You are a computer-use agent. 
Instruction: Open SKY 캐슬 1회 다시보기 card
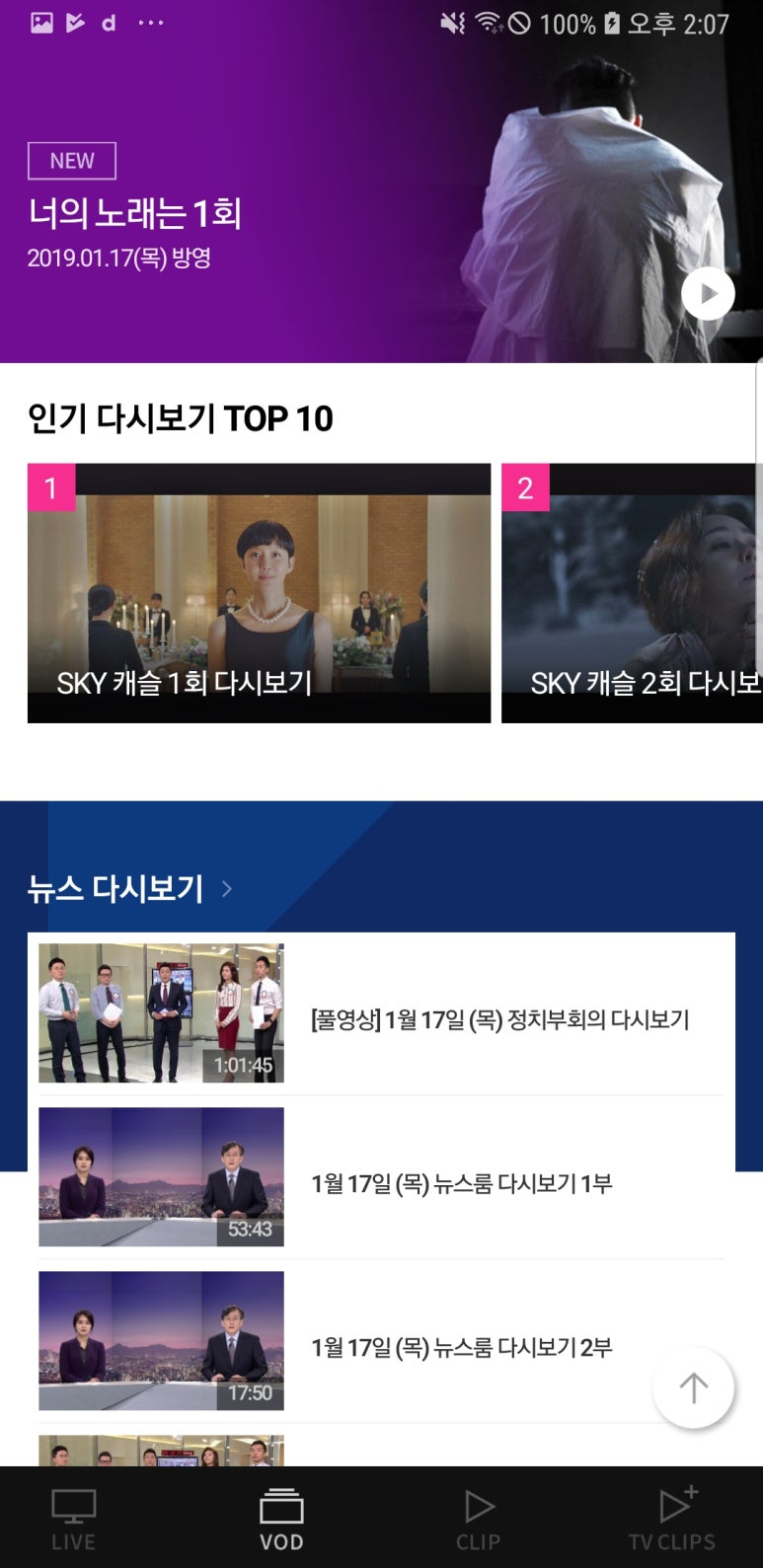coord(259,593)
